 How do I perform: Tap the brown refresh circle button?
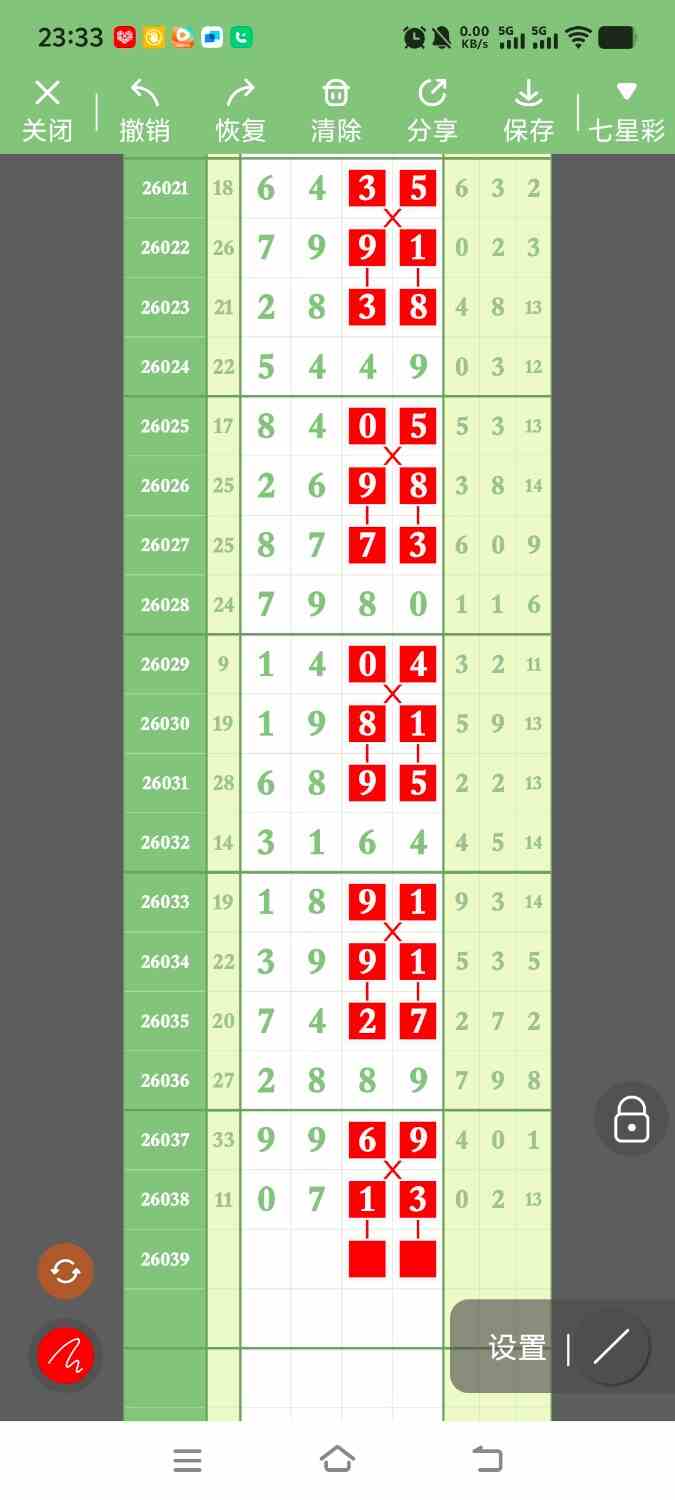(65, 1271)
